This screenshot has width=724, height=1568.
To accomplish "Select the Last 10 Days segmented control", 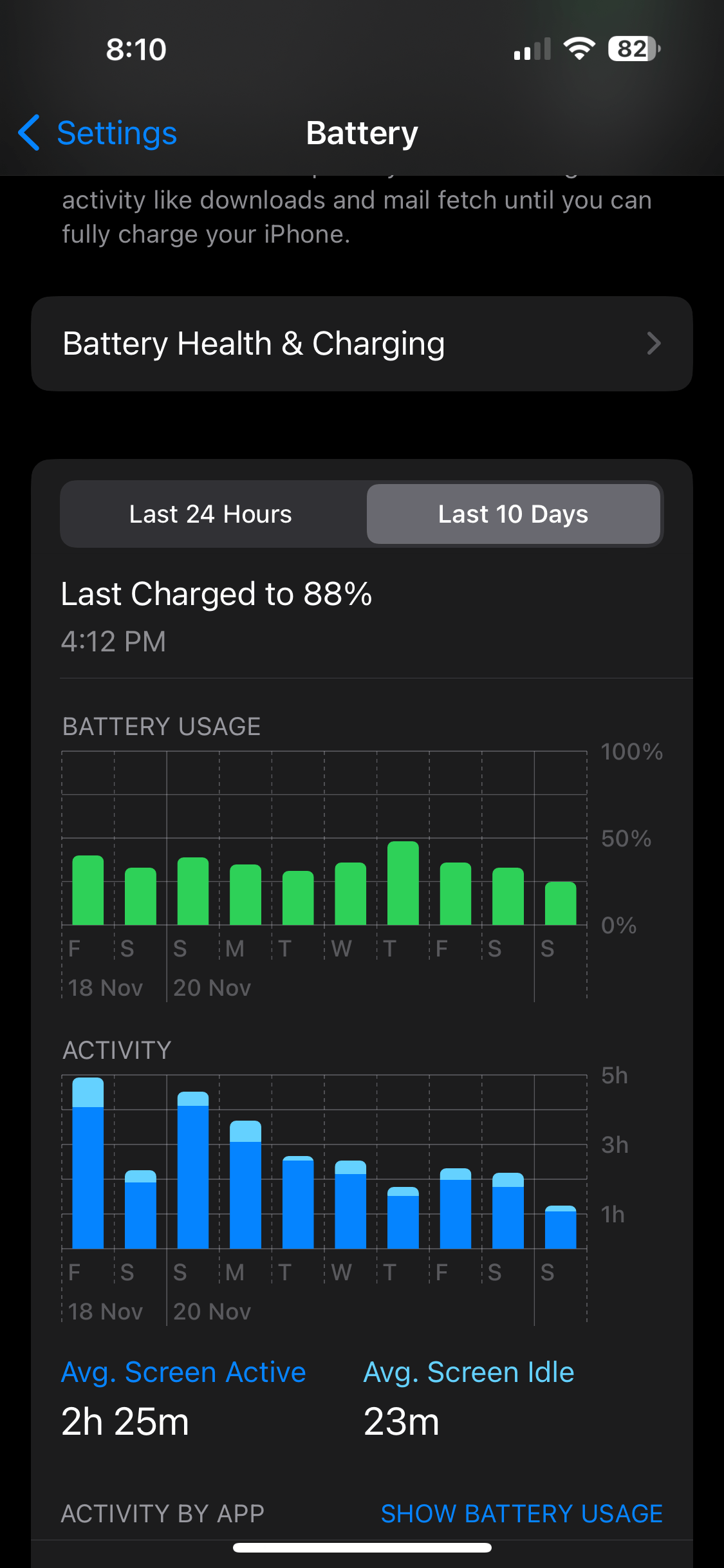I will [513, 514].
